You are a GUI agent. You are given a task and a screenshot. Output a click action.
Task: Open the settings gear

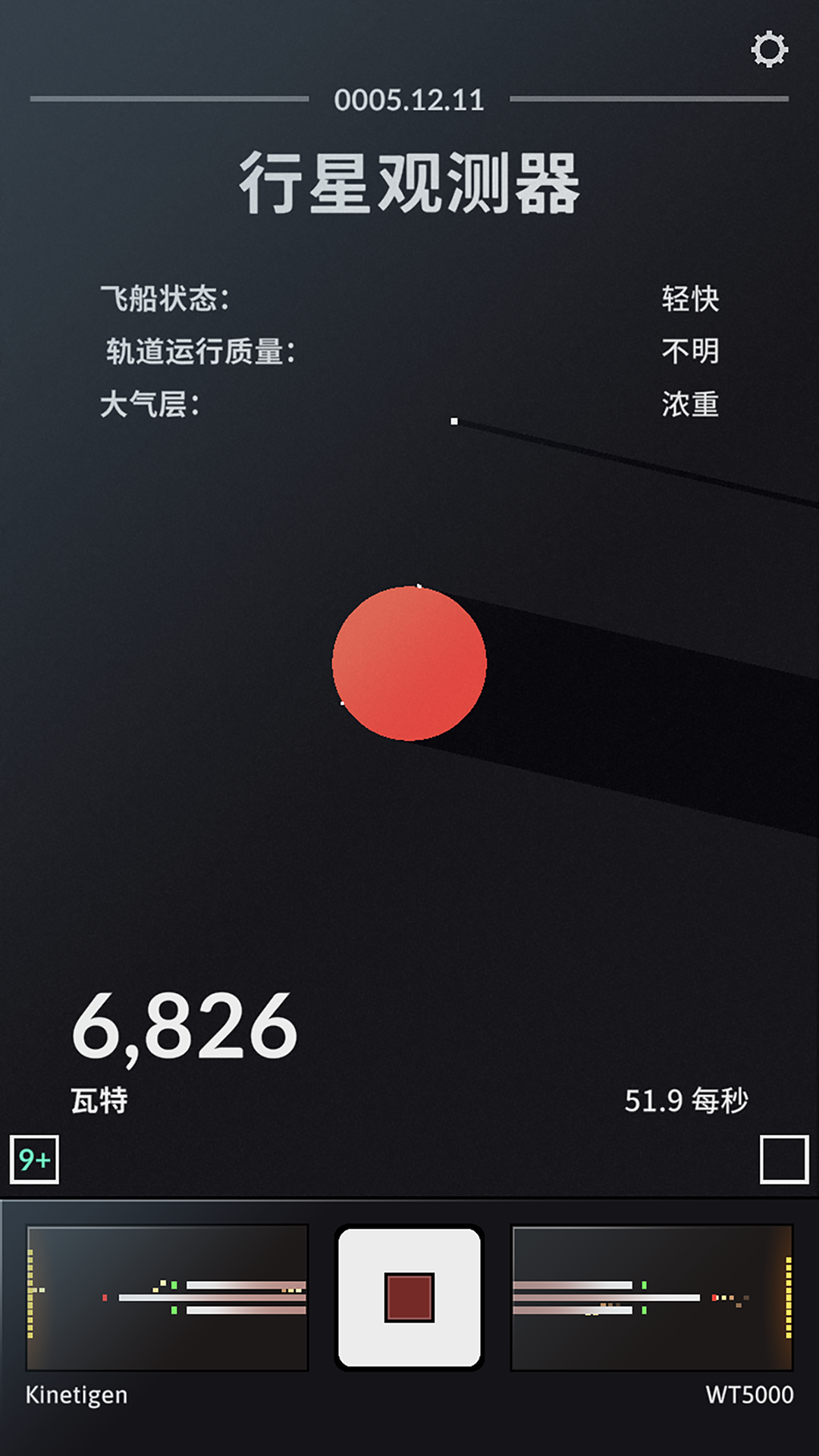769,50
